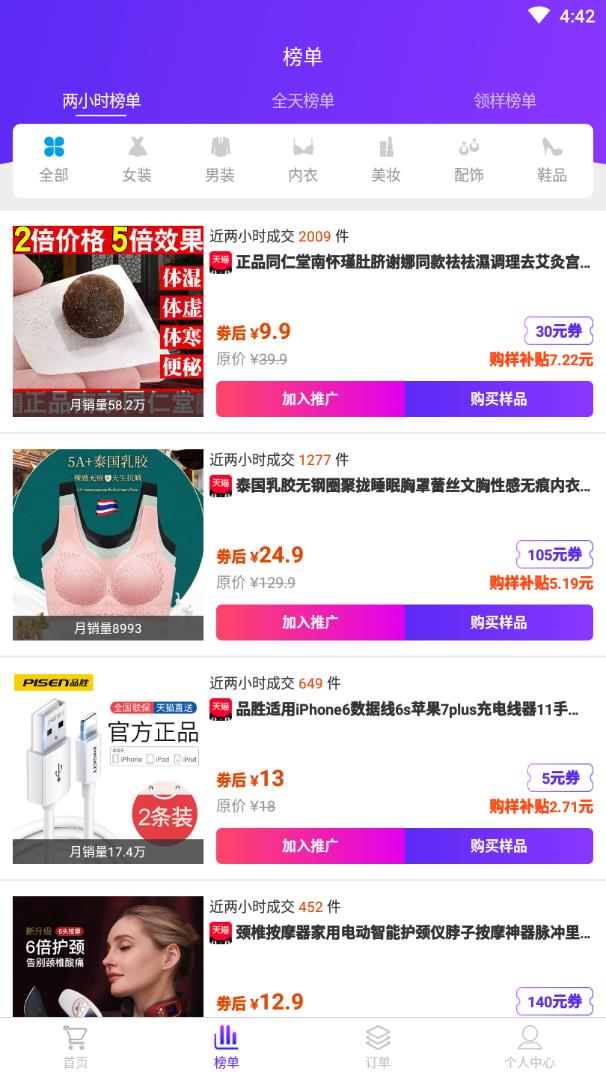The width and height of the screenshot is (606, 1080).
Task: Open the 订单 tab
Action: (378, 1047)
